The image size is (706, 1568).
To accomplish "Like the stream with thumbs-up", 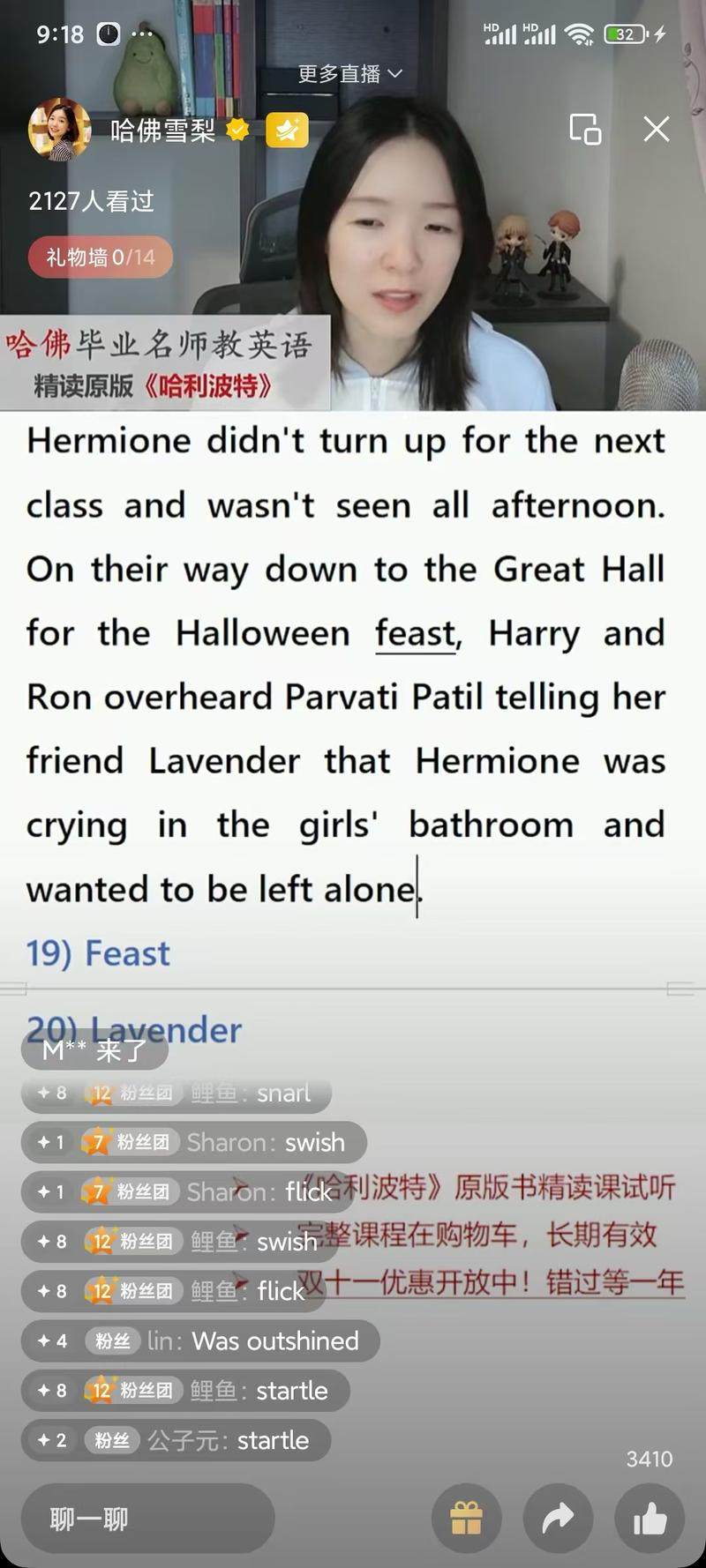I will point(650,1519).
